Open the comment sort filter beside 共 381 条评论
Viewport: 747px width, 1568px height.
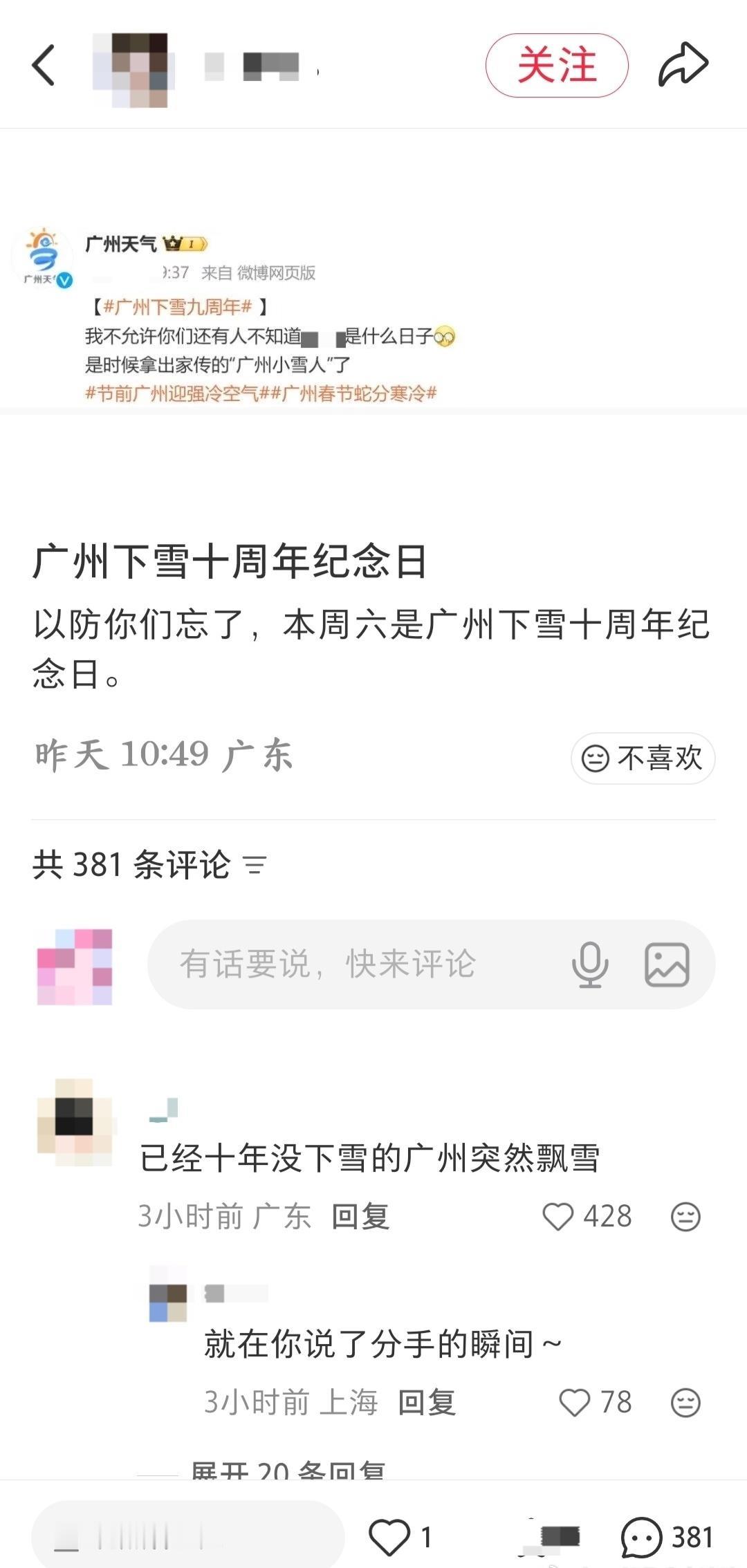(x=257, y=864)
